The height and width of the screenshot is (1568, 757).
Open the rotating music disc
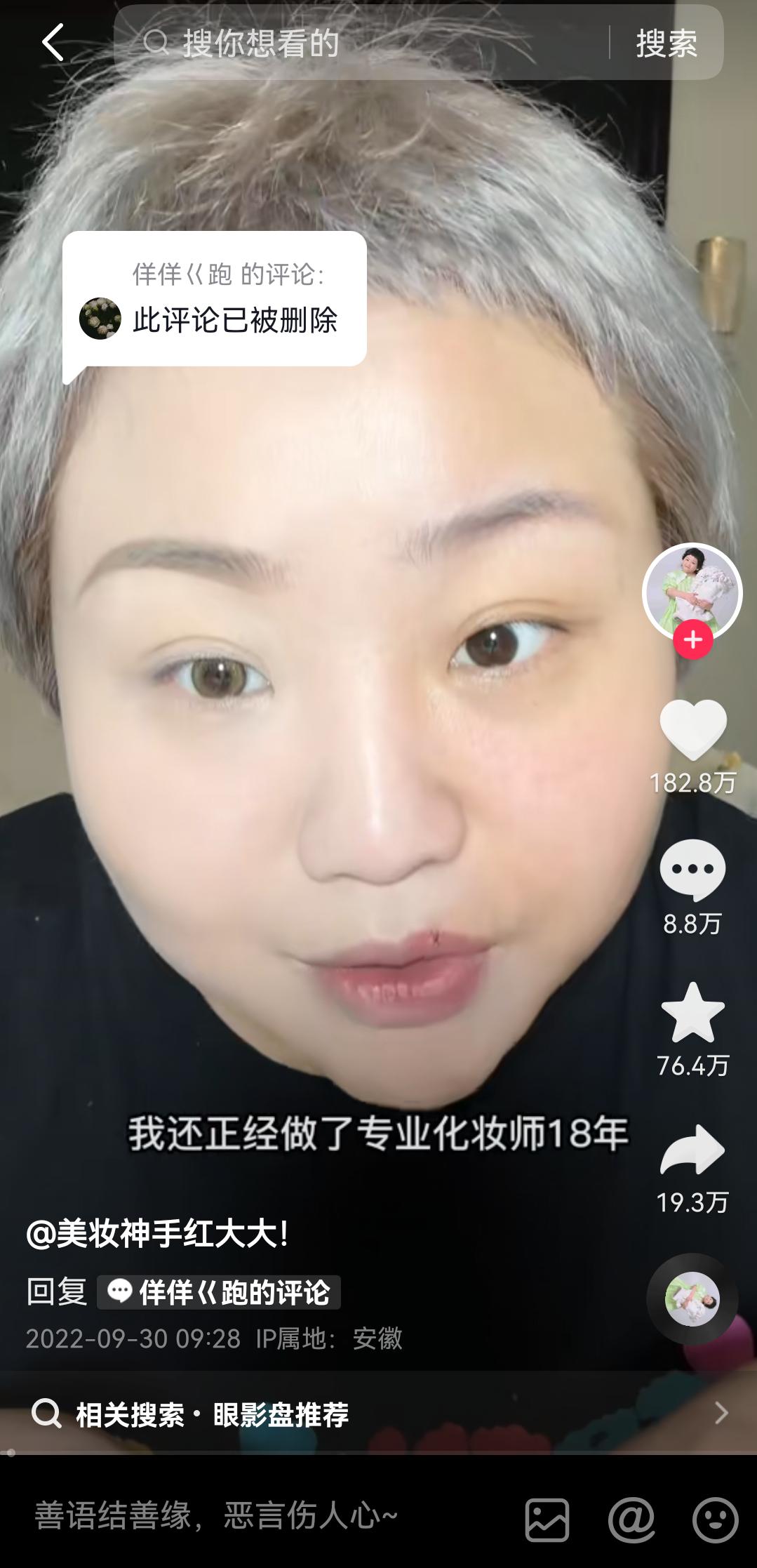coord(692,1299)
